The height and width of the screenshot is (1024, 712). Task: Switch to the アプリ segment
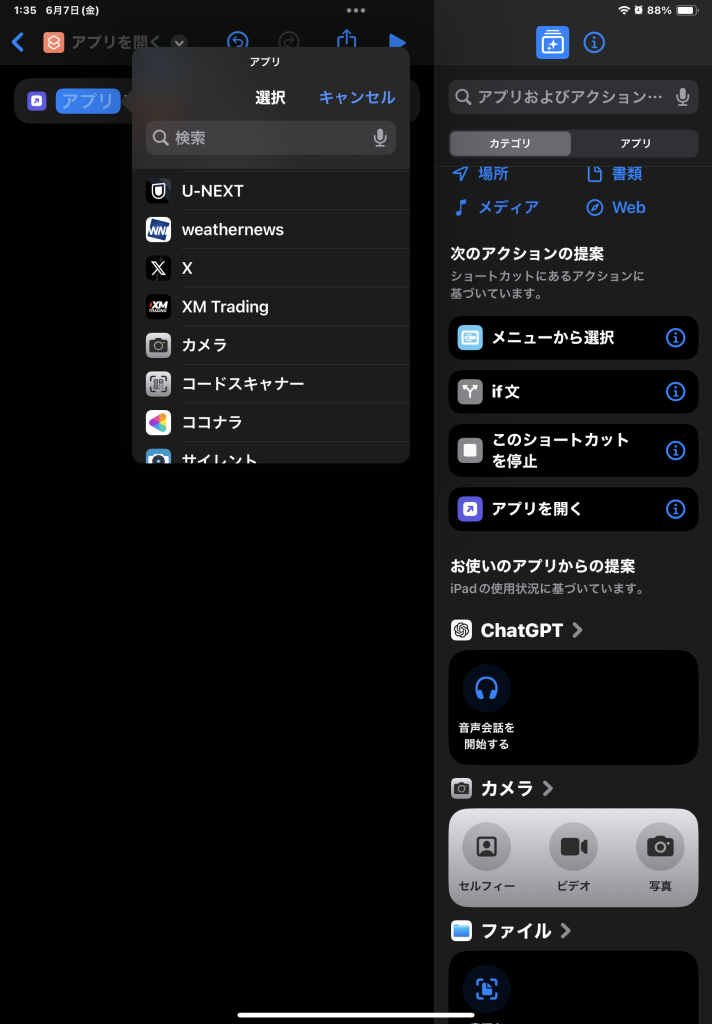(635, 144)
